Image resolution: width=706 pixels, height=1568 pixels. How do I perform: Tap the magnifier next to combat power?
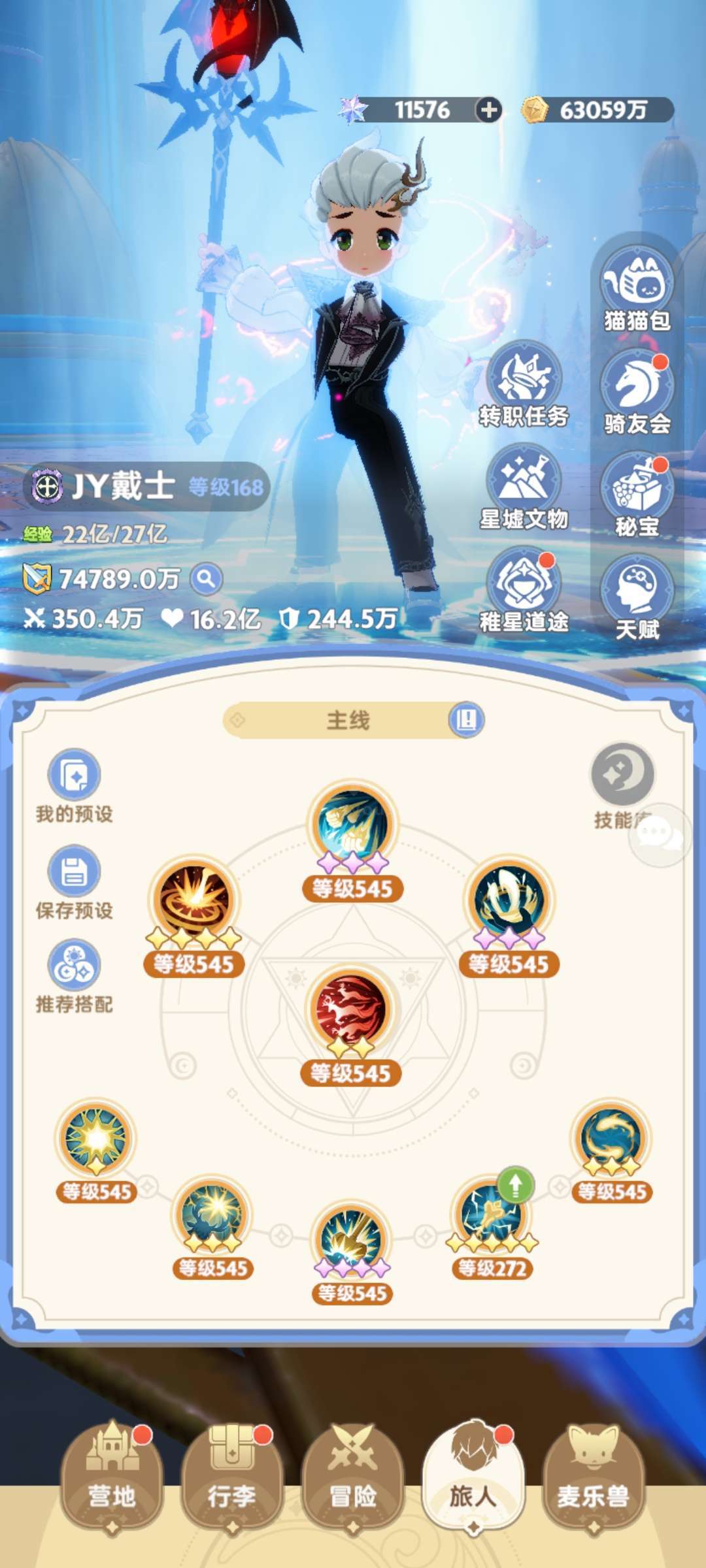point(207,579)
